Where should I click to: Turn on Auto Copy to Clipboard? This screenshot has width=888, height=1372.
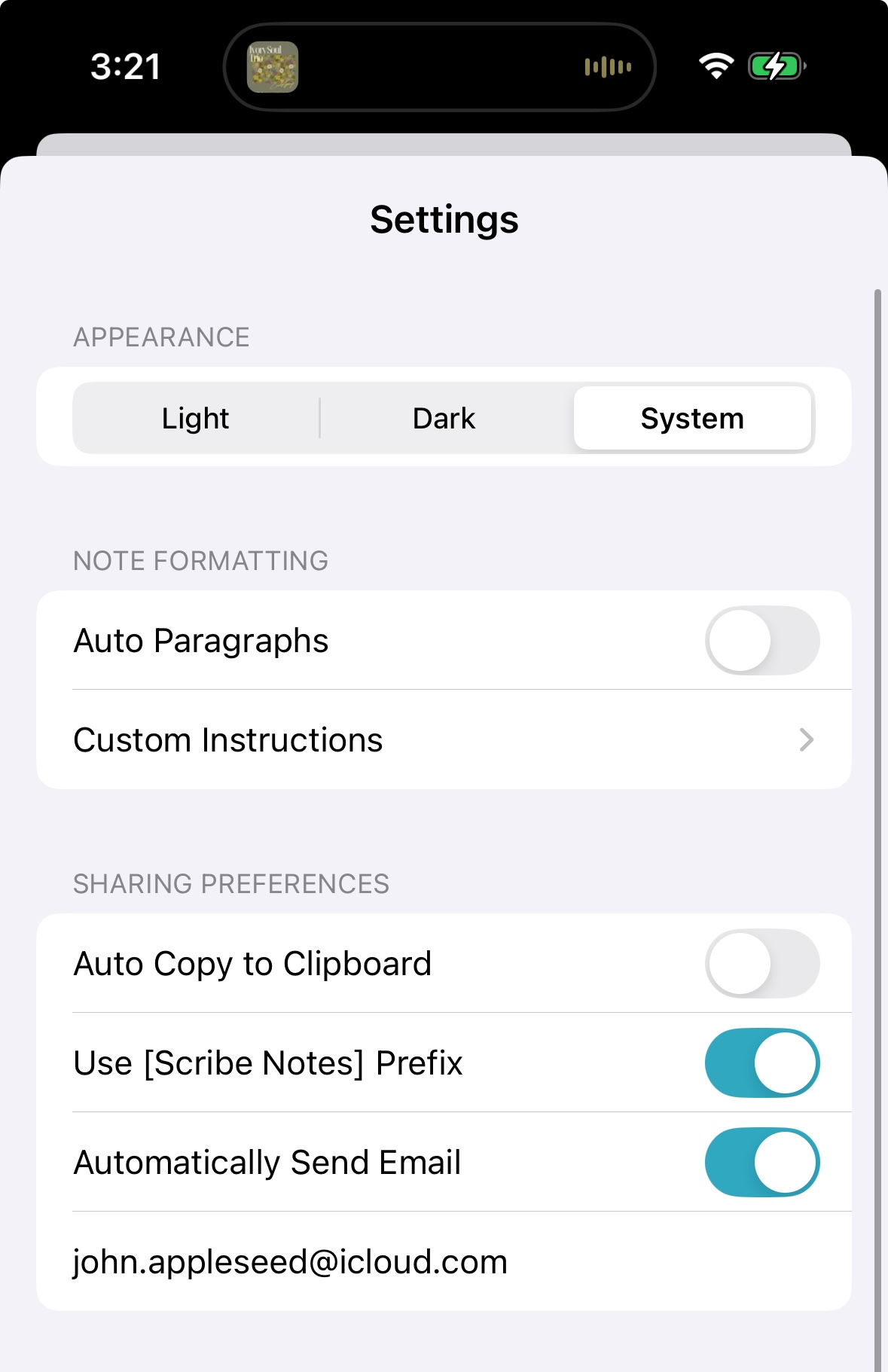(x=761, y=964)
